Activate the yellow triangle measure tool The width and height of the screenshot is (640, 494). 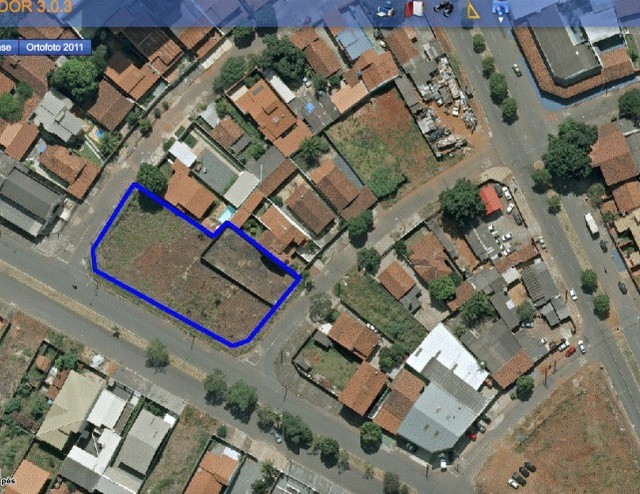(473, 11)
